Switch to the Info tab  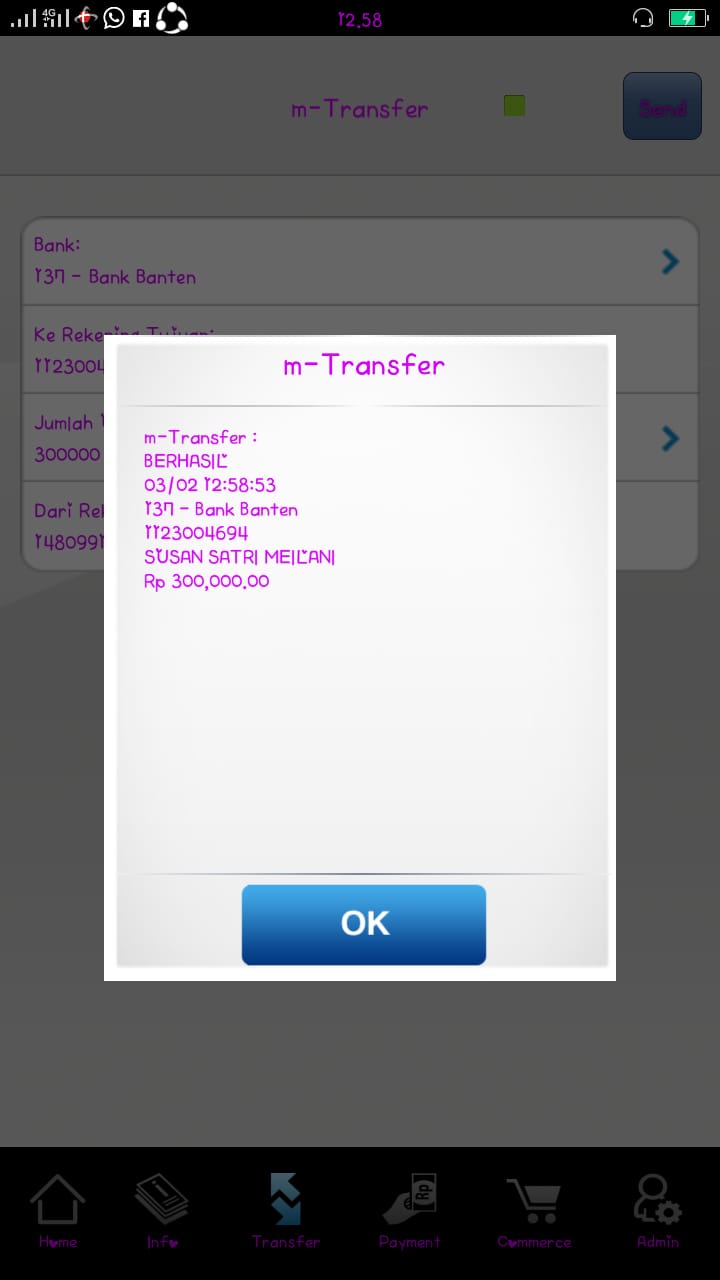pyautogui.click(x=162, y=1211)
